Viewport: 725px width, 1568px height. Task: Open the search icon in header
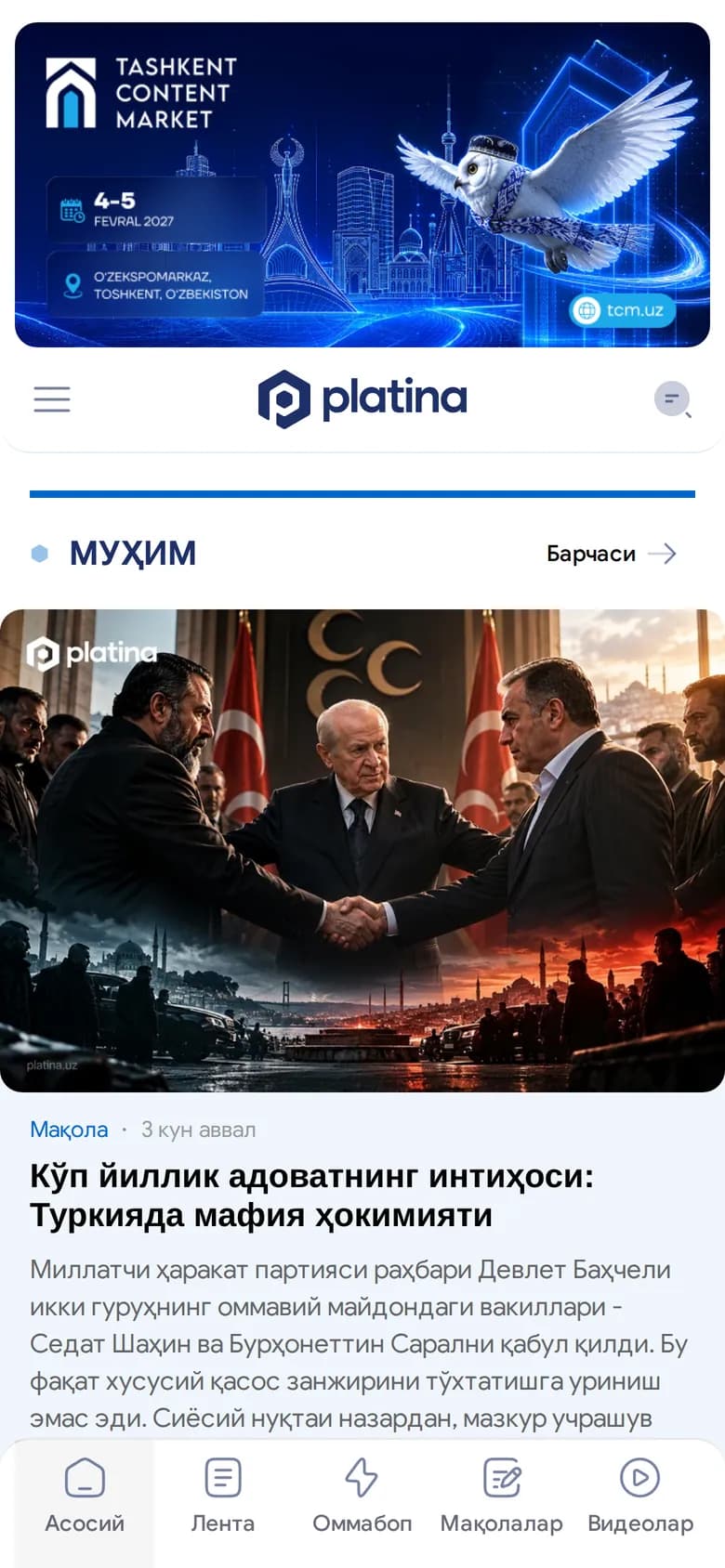[673, 399]
